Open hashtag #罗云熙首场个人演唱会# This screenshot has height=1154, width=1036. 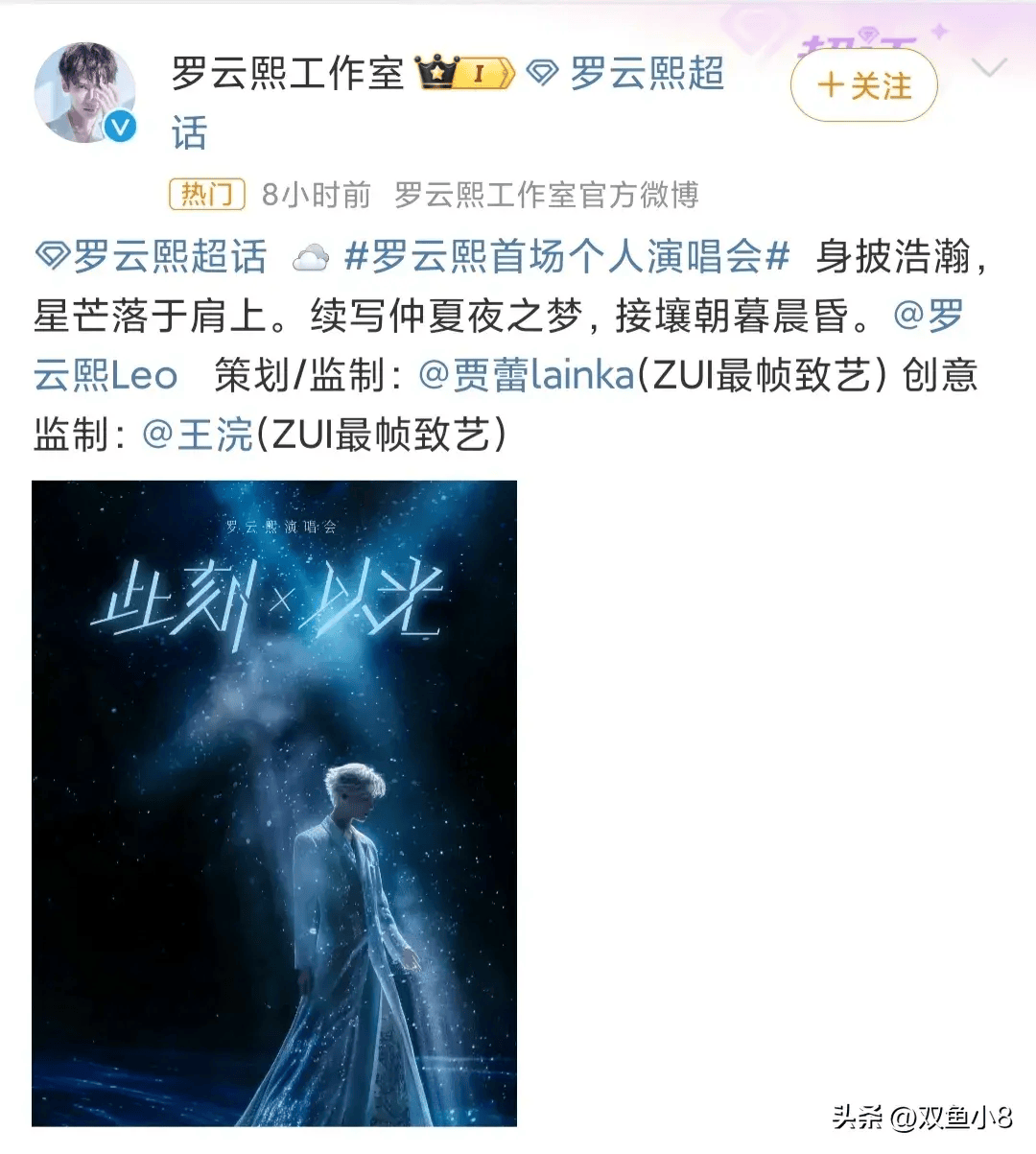[x=566, y=256]
